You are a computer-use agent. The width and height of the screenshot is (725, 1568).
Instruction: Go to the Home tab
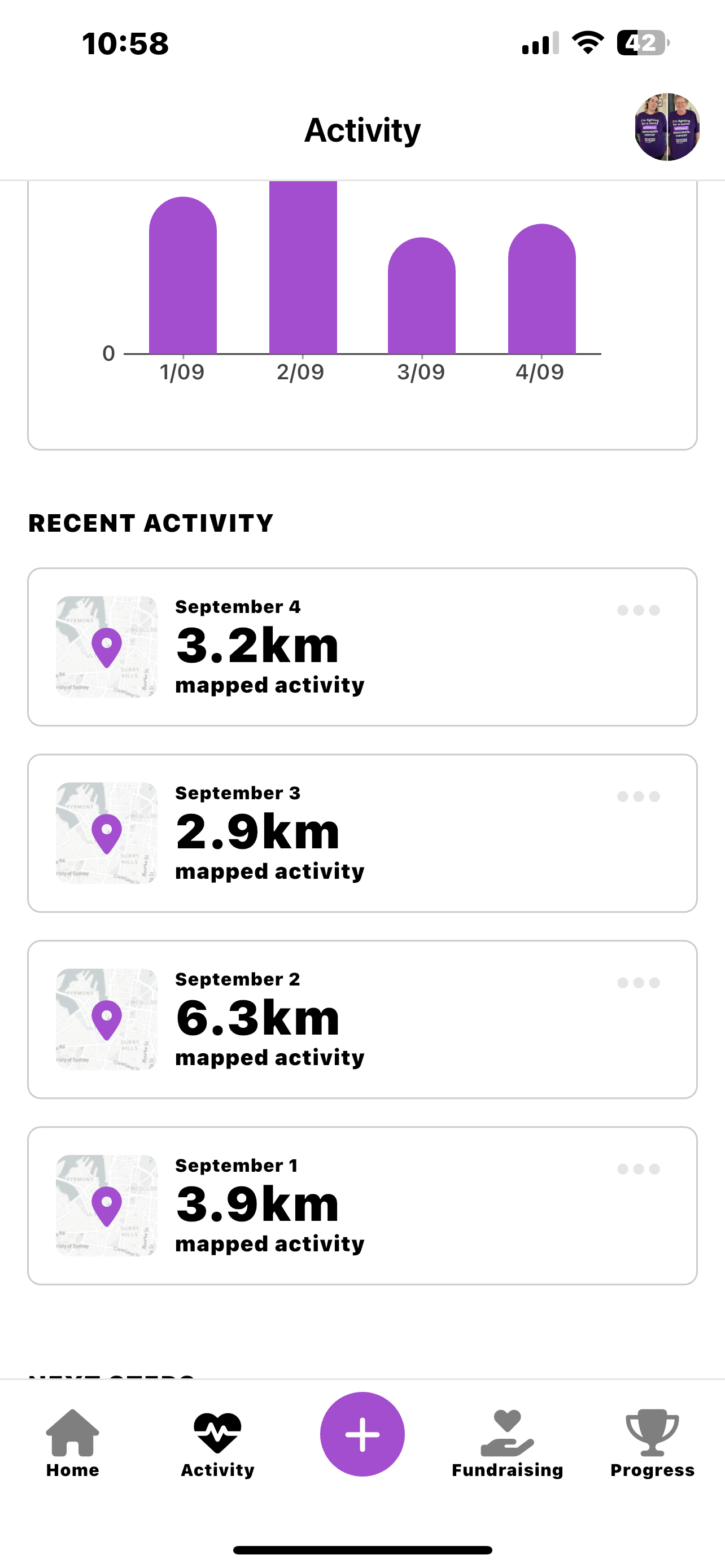(72, 1444)
